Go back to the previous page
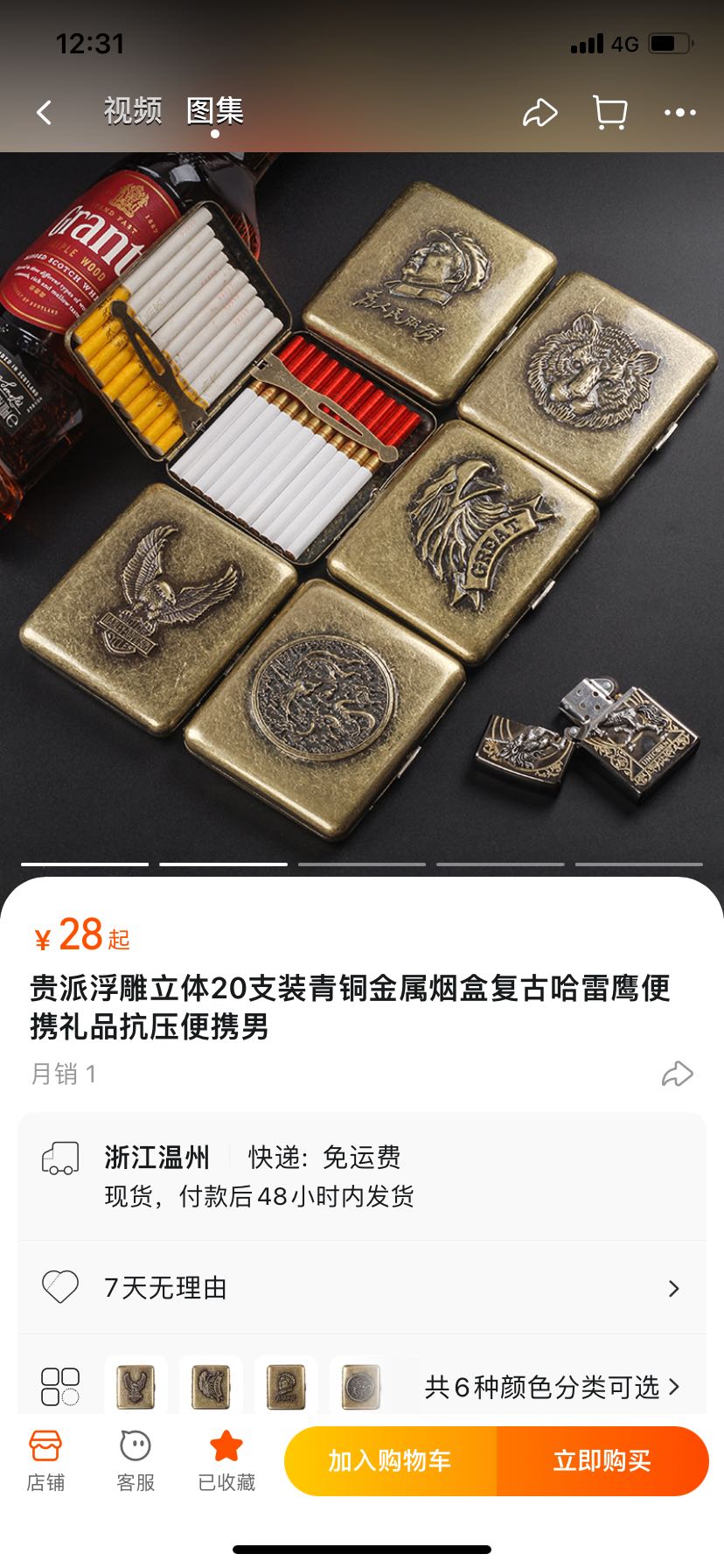Image resolution: width=724 pixels, height=1568 pixels. point(45,112)
